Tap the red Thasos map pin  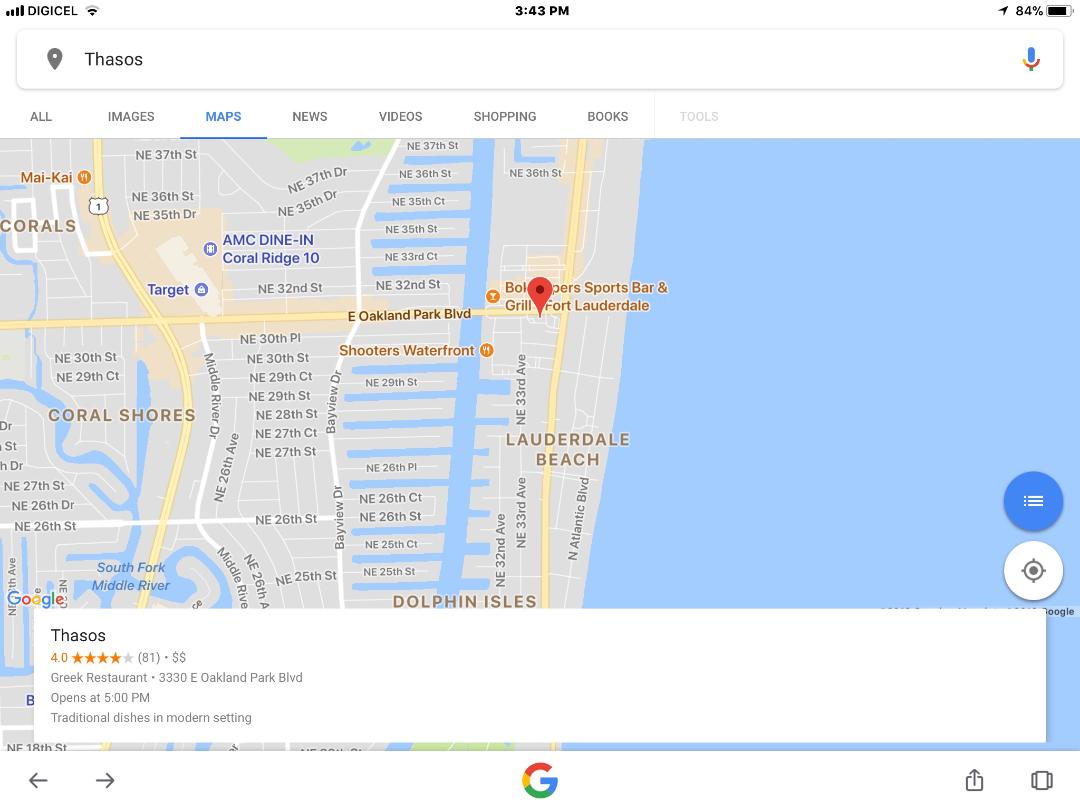coord(540,295)
